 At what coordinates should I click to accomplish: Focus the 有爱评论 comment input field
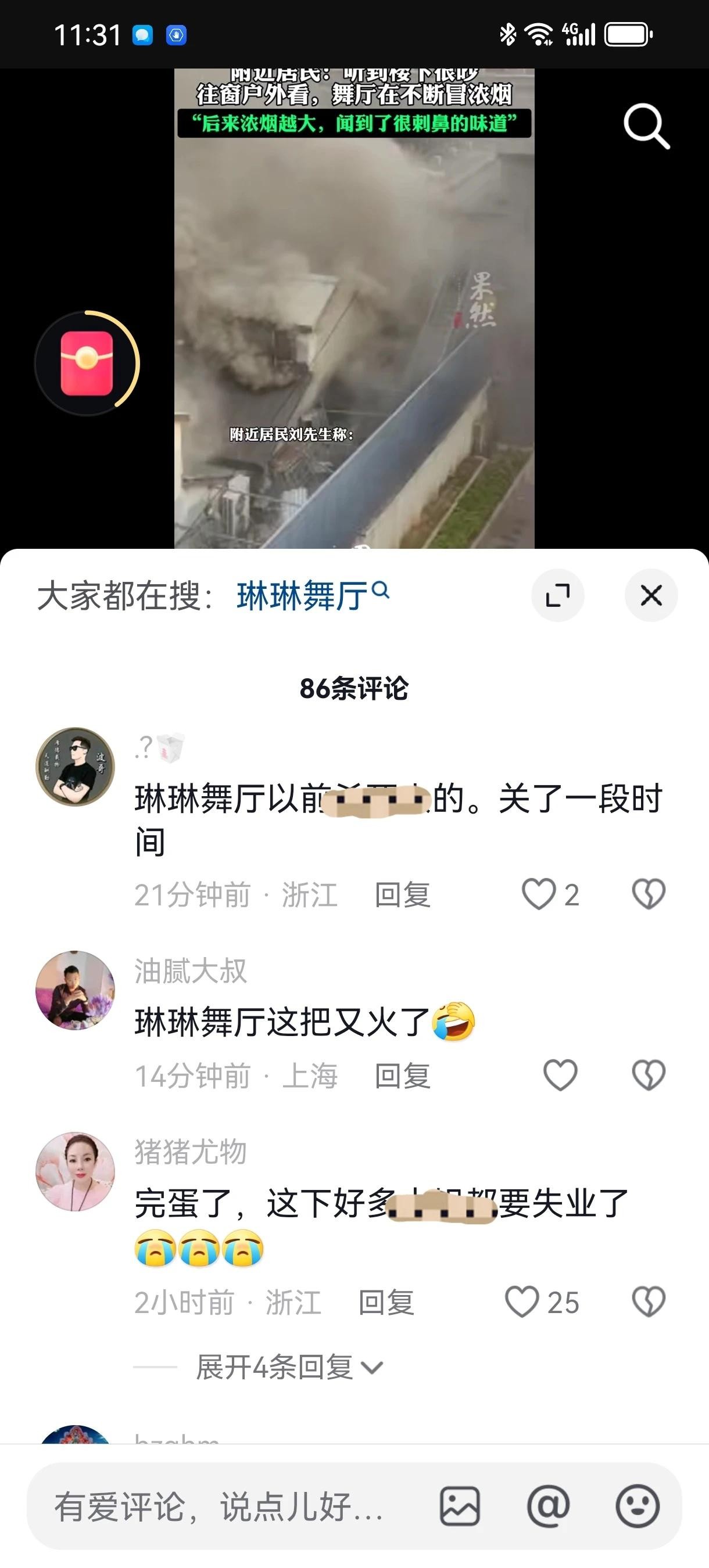click(219, 1507)
